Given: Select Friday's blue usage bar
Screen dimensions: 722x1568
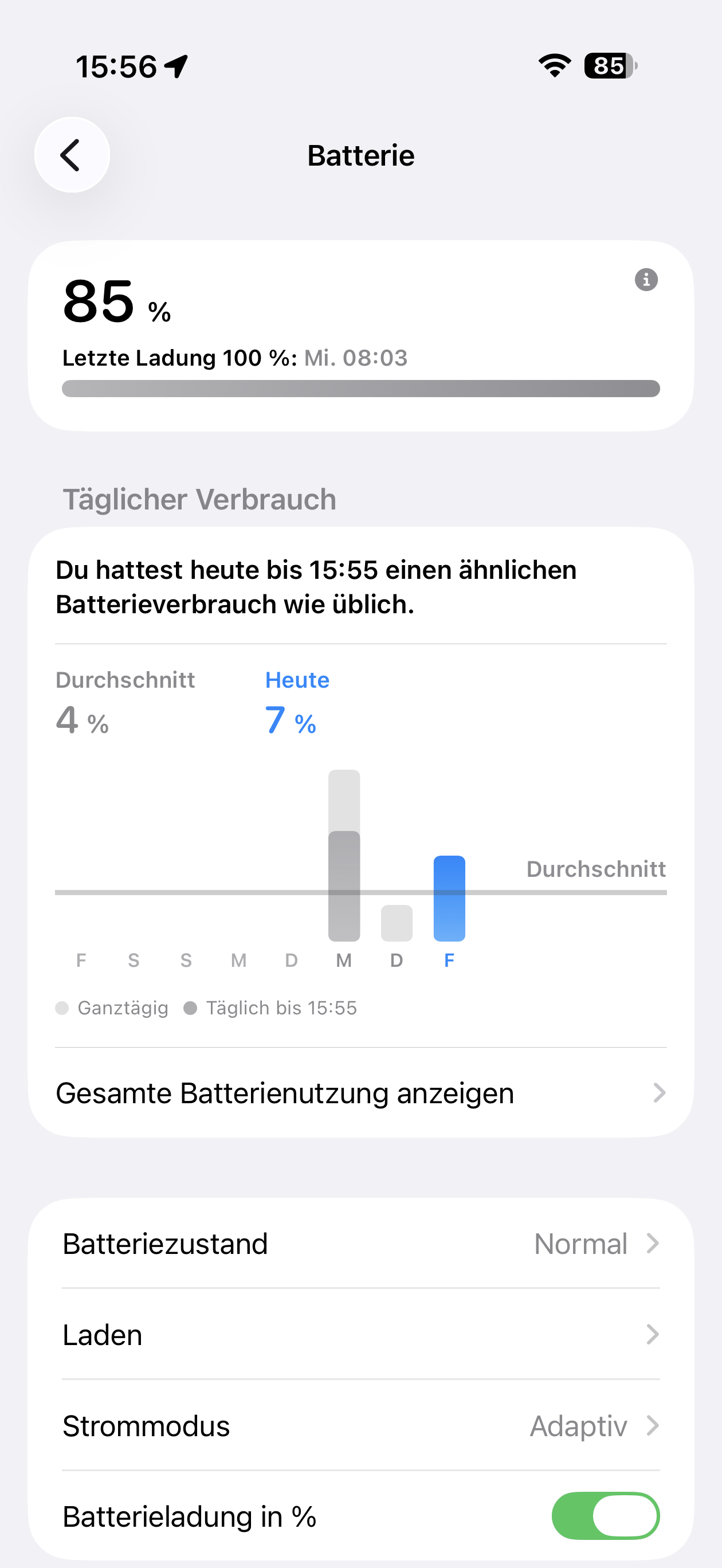Looking at the screenshot, I should click(x=449, y=899).
